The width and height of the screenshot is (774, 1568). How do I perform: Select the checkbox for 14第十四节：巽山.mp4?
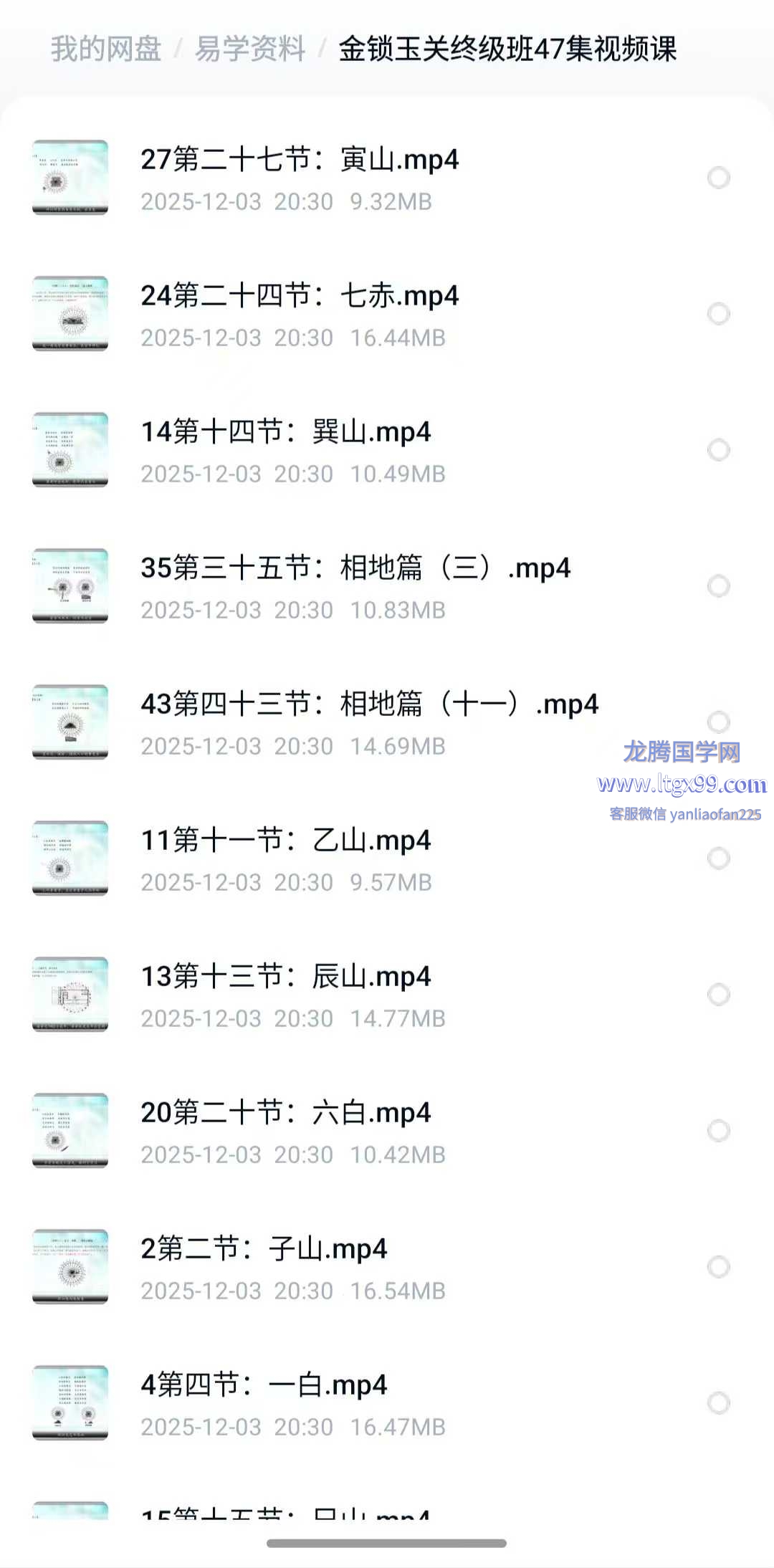pos(718,450)
